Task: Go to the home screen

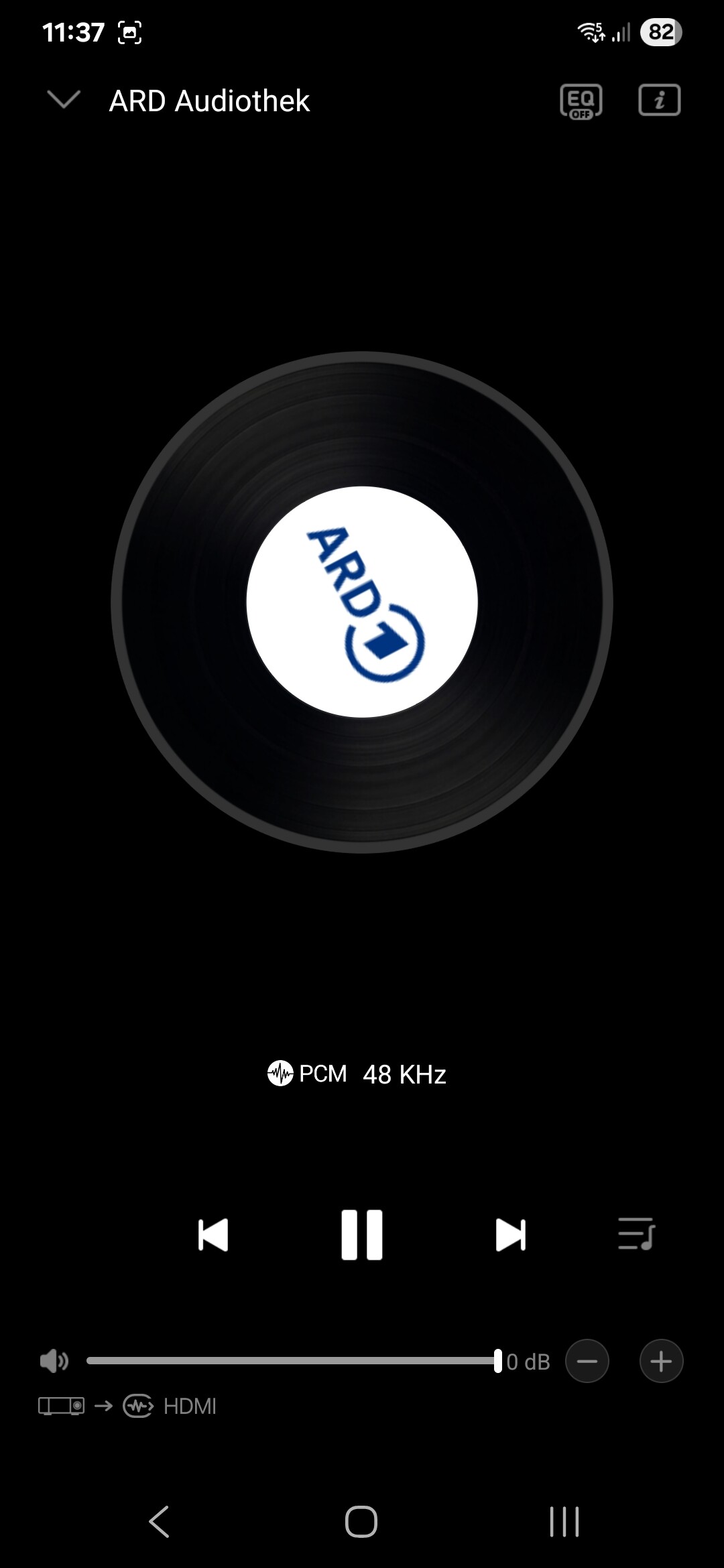Action: pyautogui.click(x=361, y=1521)
